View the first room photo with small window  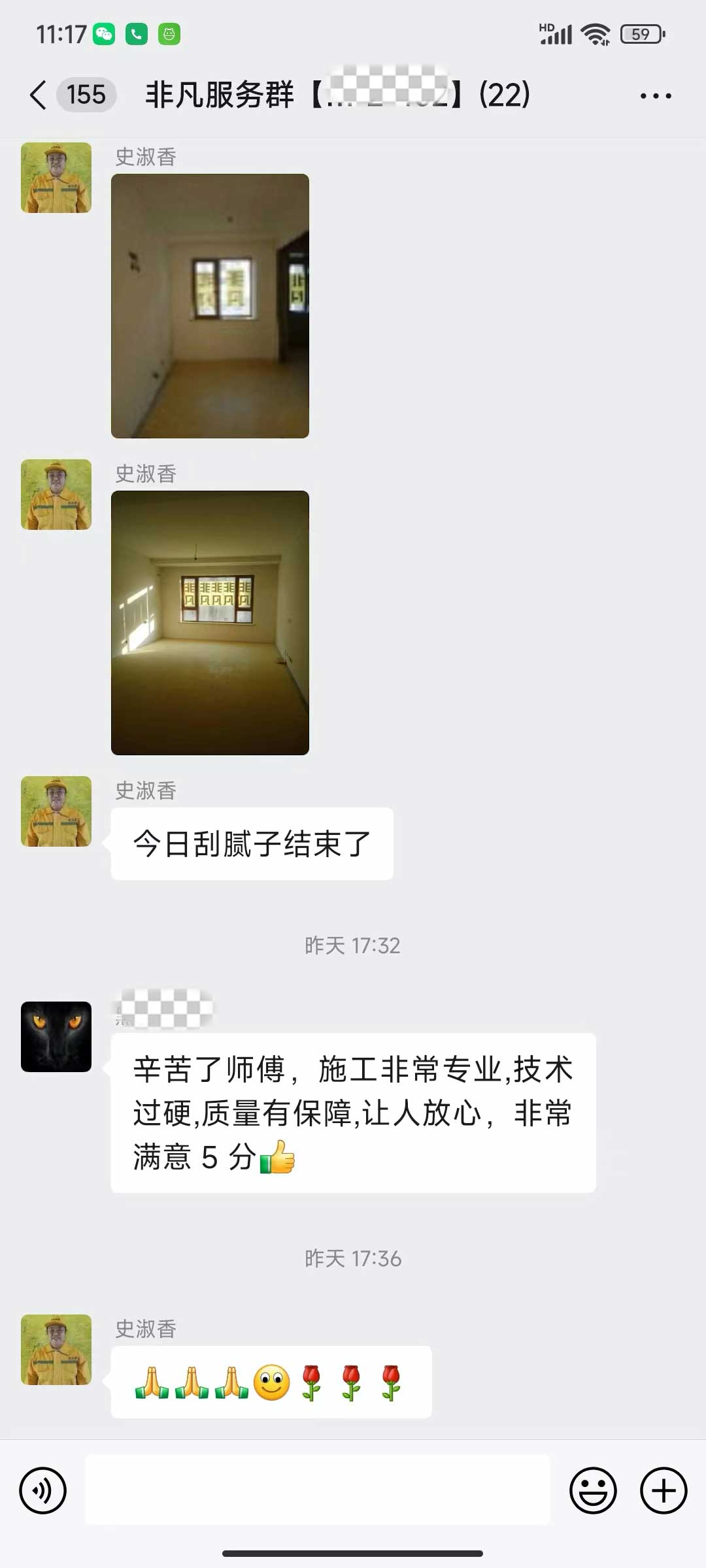210,306
